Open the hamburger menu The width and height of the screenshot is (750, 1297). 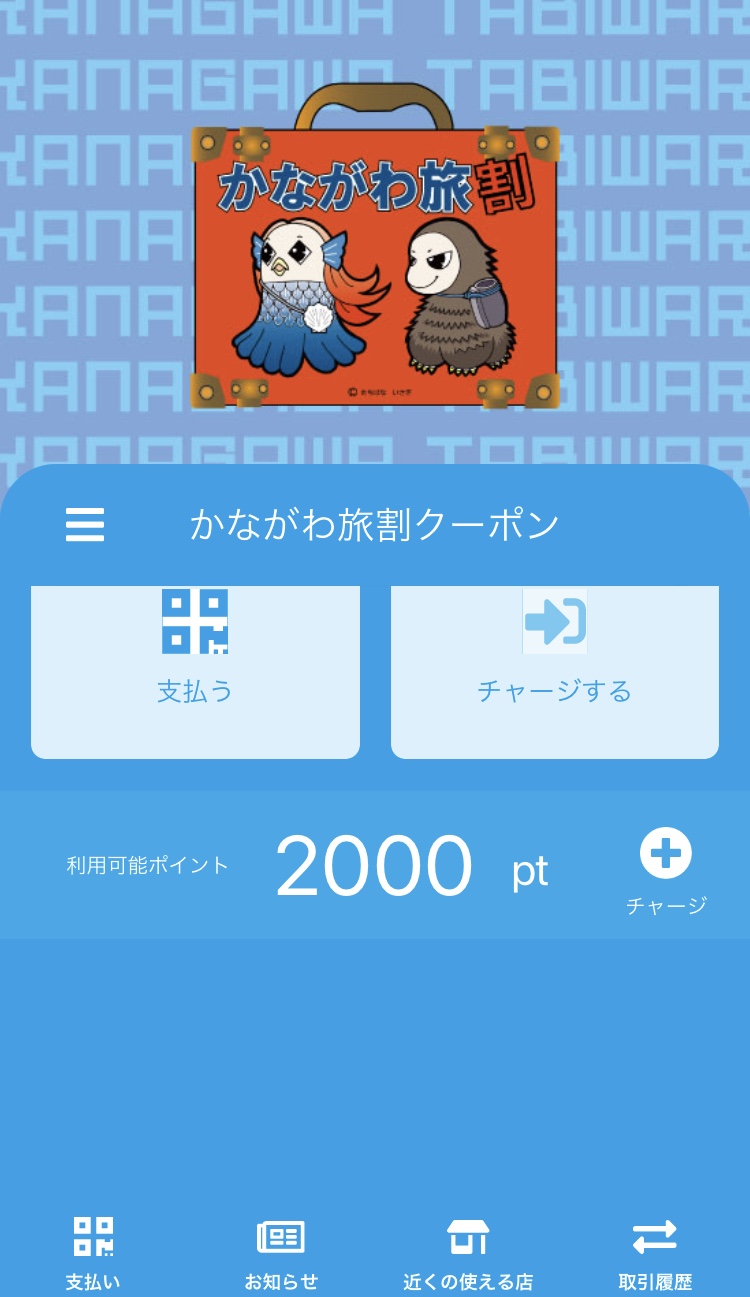point(85,524)
